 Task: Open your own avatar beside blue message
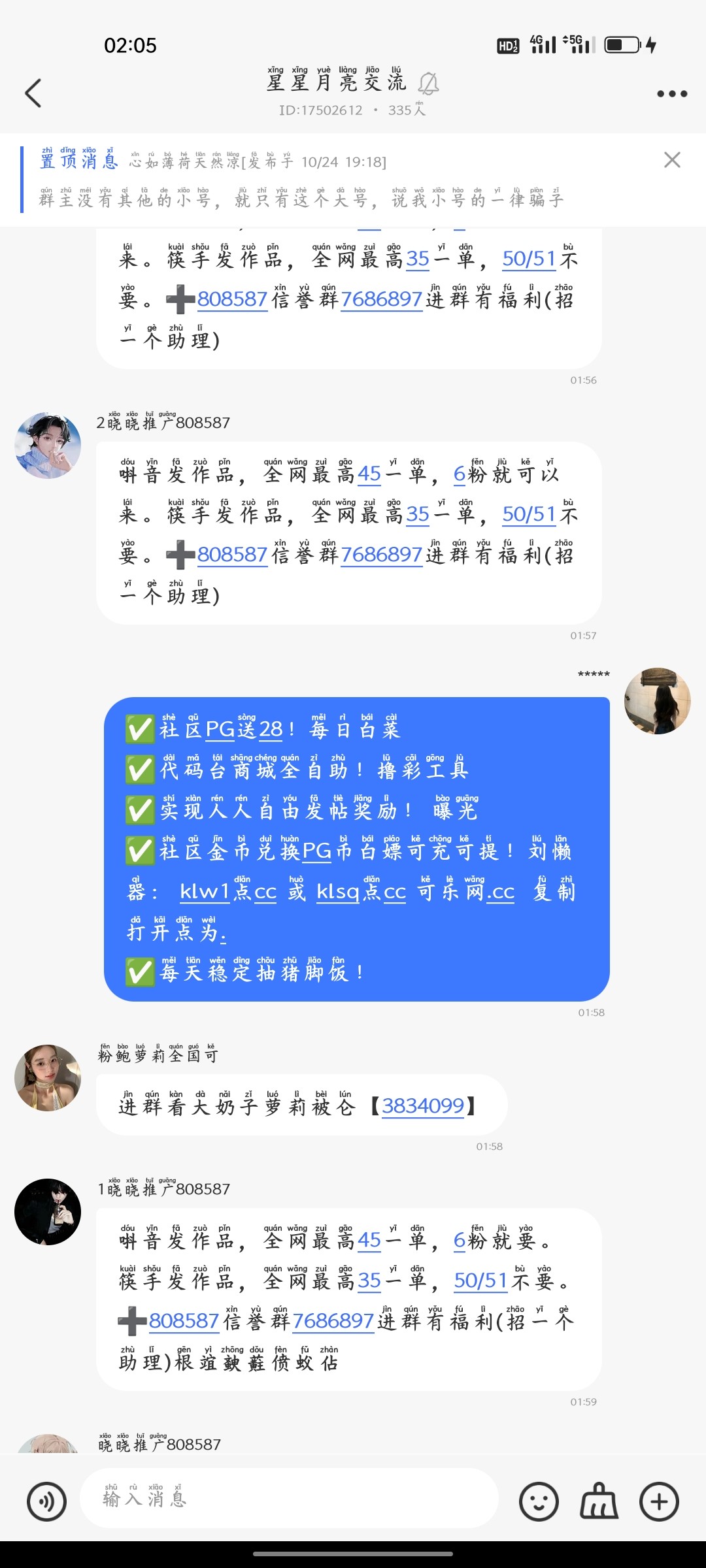pos(657,701)
